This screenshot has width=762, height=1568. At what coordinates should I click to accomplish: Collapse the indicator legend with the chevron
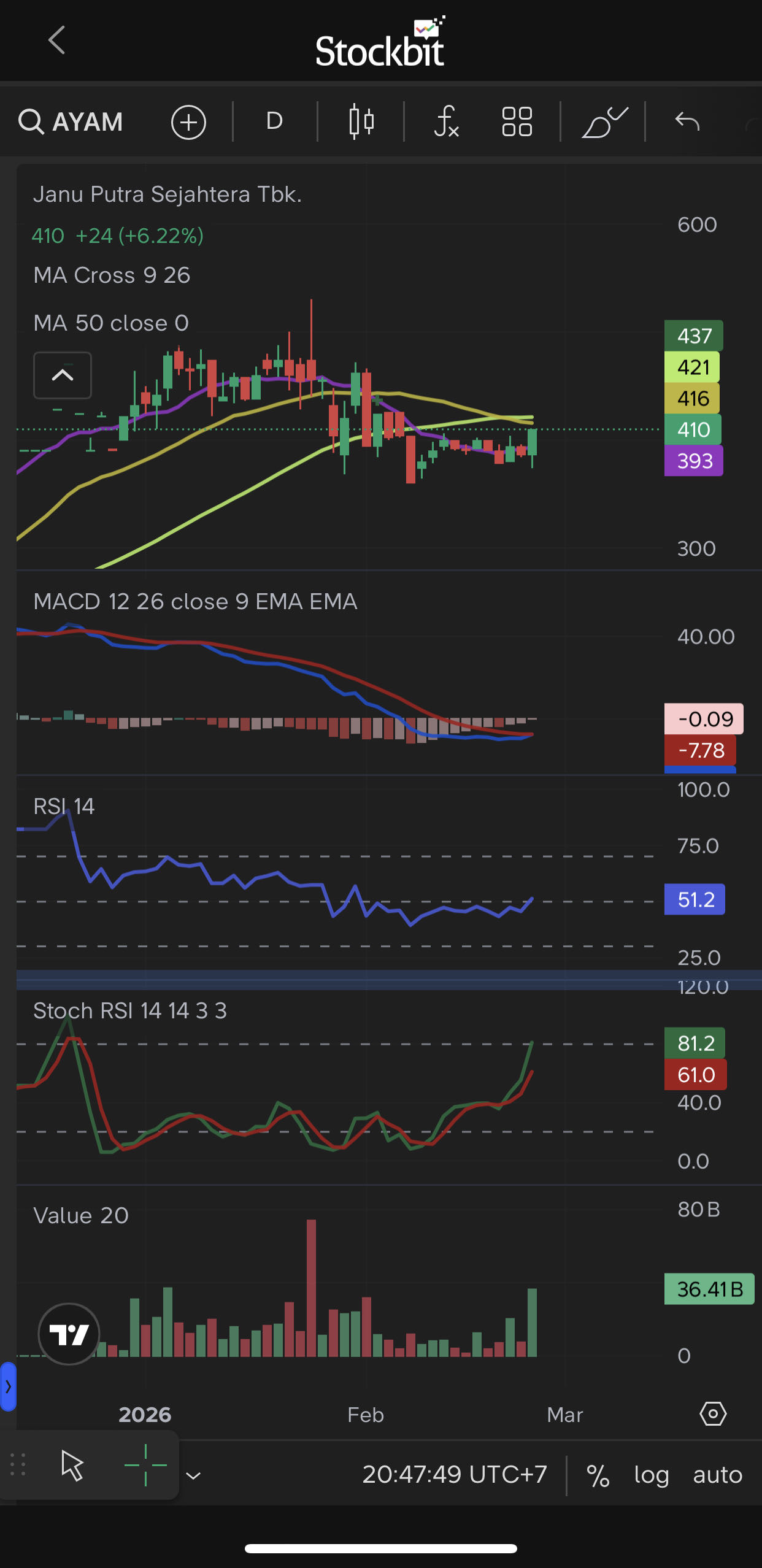click(x=63, y=375)
